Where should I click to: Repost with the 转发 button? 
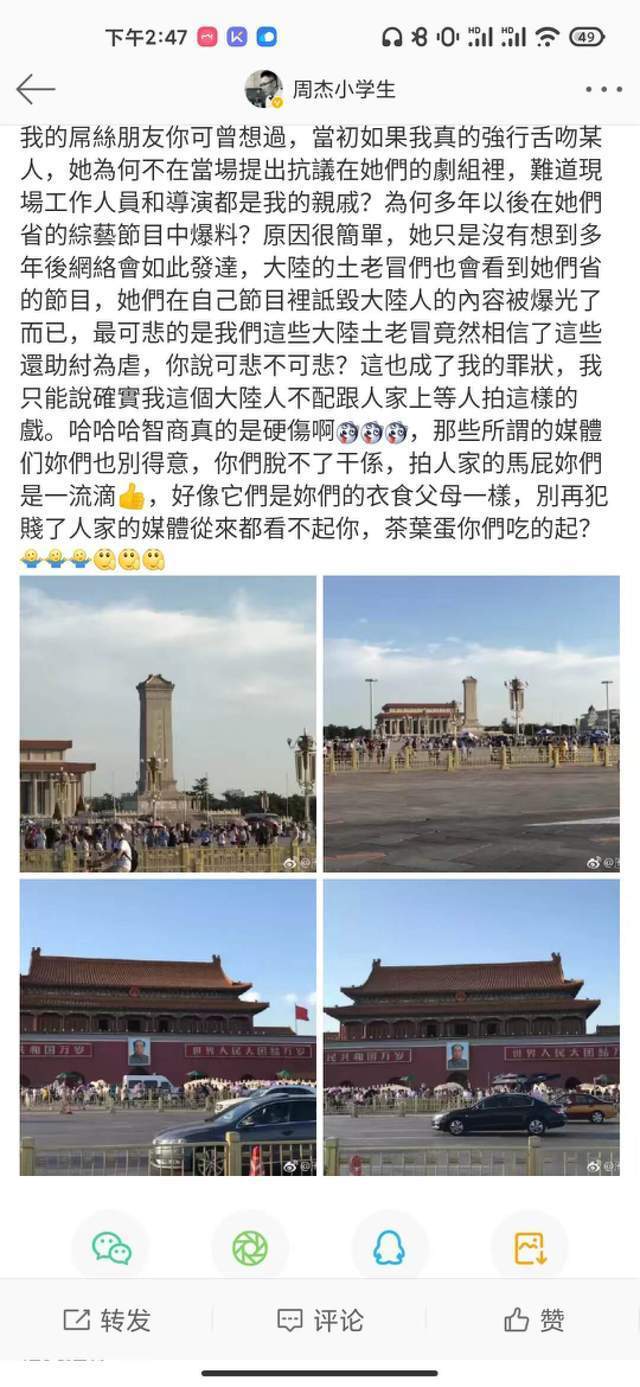click(107, 1320)
